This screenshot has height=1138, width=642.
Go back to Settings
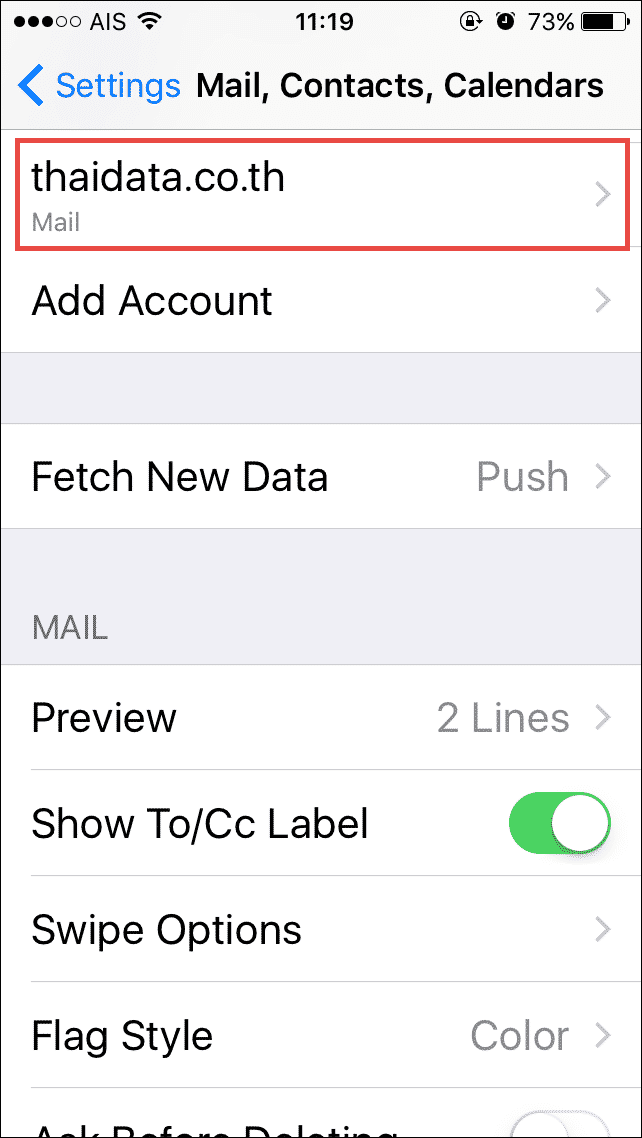[99, 86]
